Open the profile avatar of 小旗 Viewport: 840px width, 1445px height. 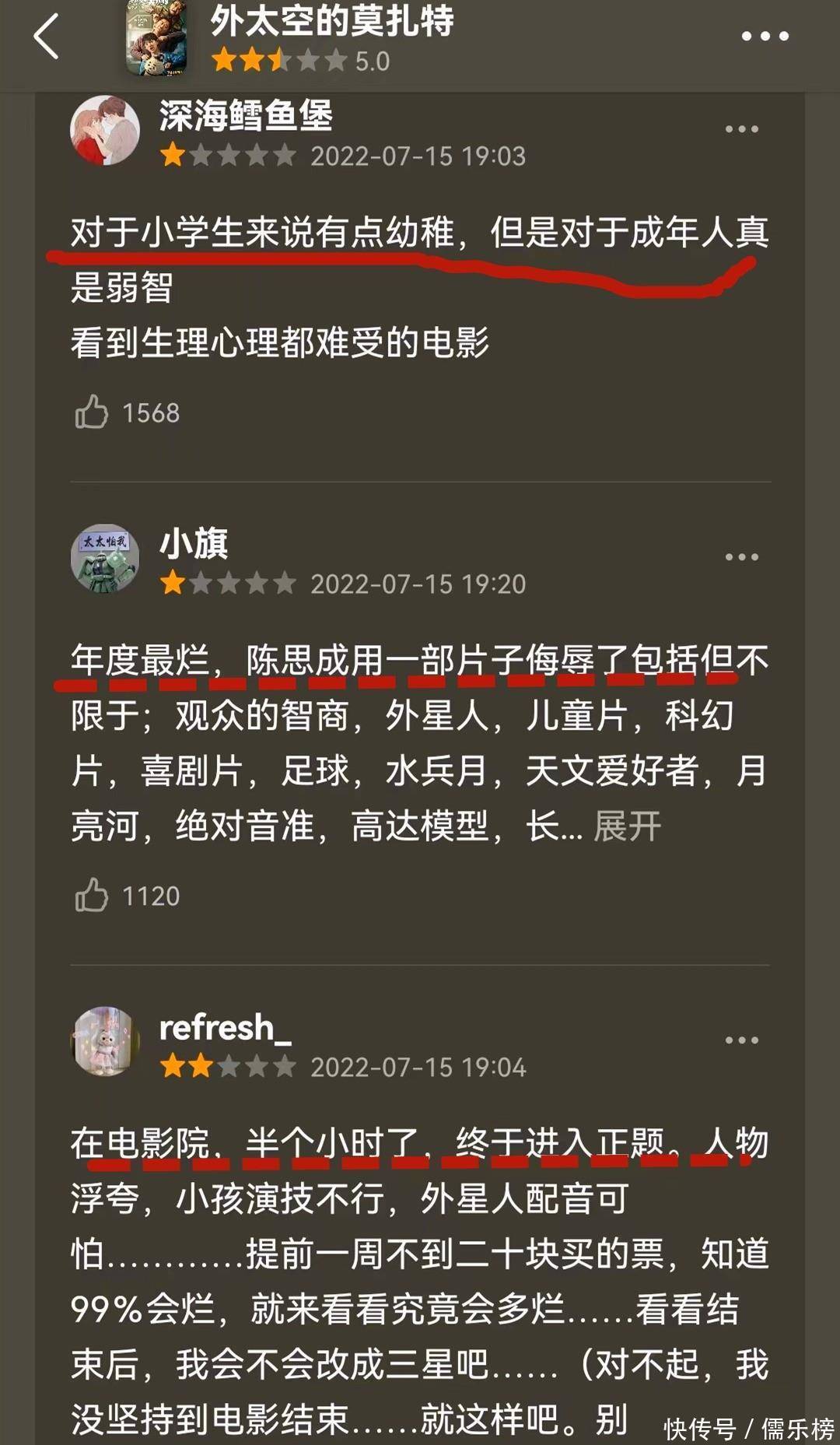105,558
